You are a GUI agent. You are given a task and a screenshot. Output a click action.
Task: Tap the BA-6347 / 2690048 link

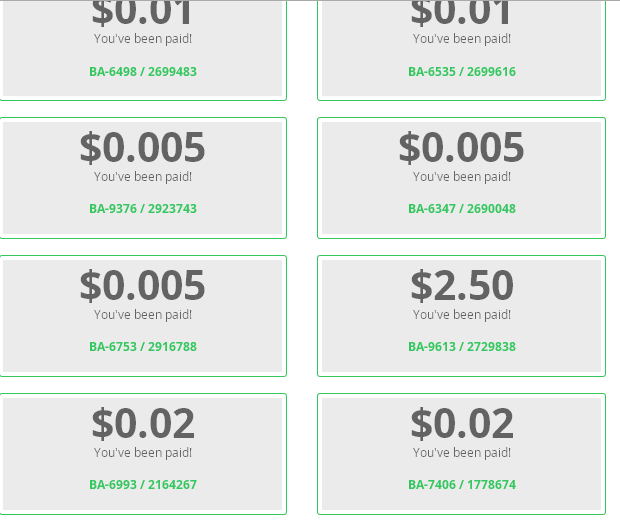(462, 209)
